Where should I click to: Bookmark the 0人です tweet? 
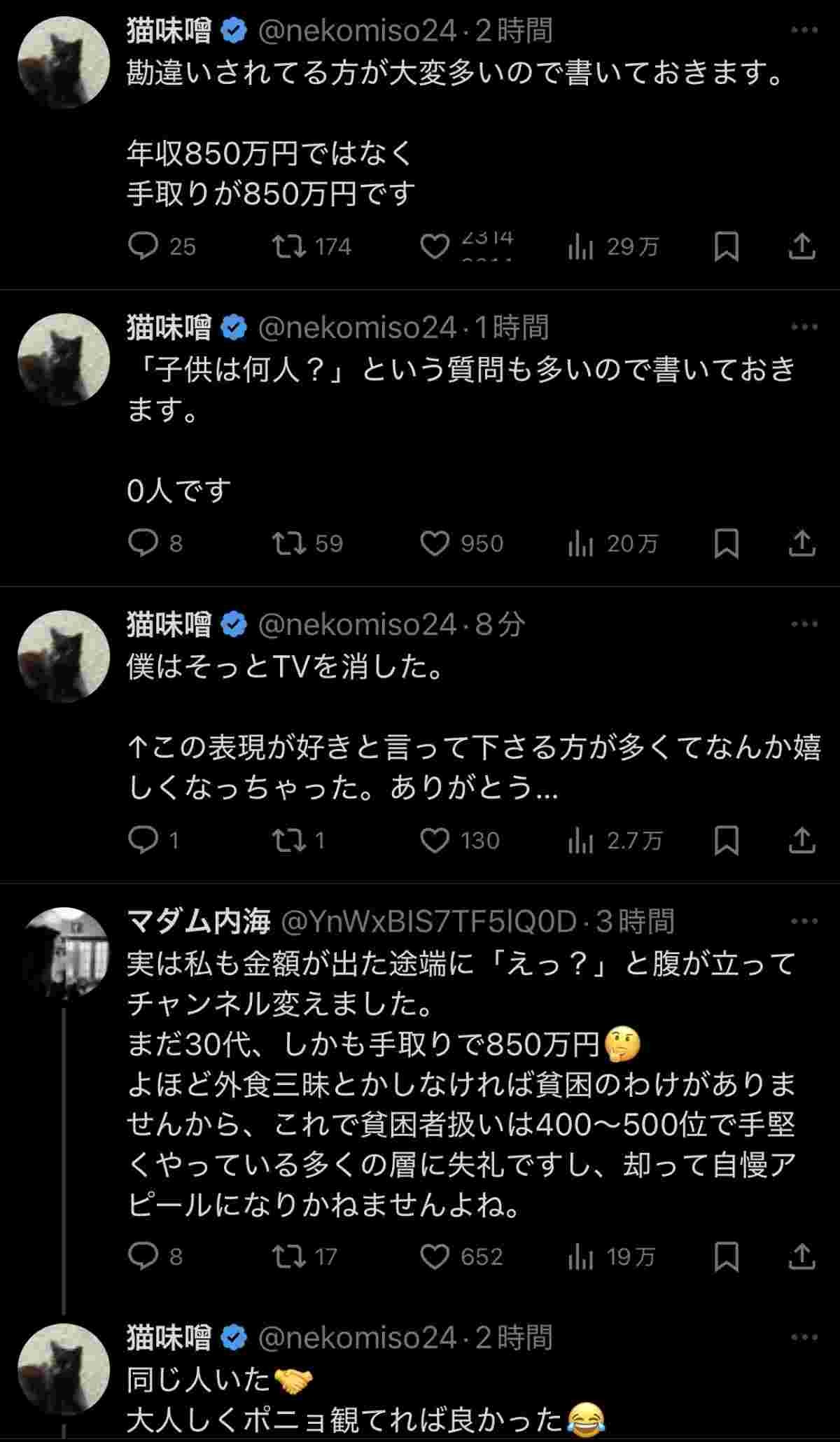coord(726,543)
